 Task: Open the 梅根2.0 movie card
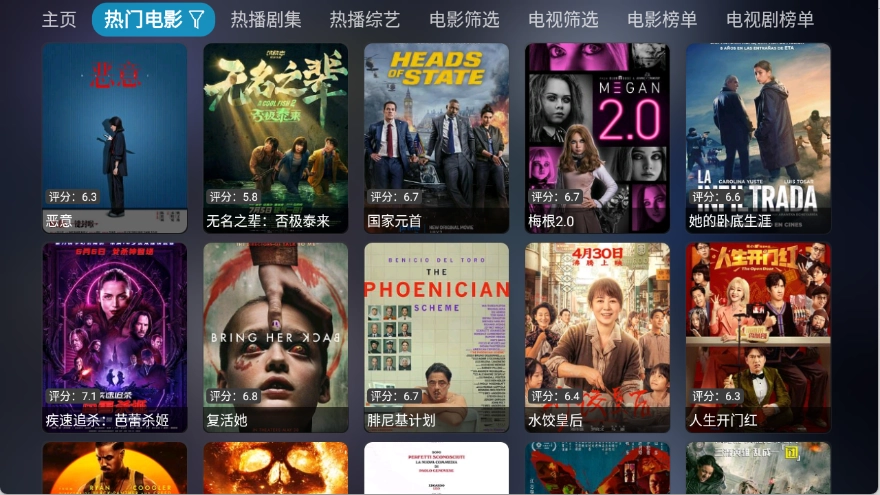tap(597, 138)
